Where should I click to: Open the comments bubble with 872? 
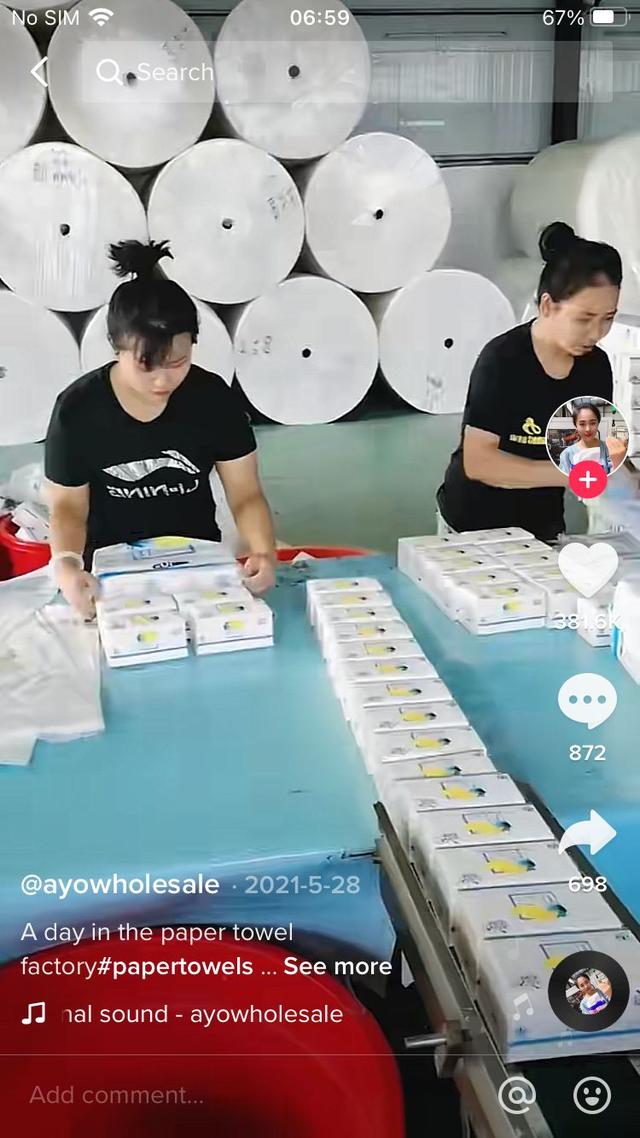pos(587,700)
